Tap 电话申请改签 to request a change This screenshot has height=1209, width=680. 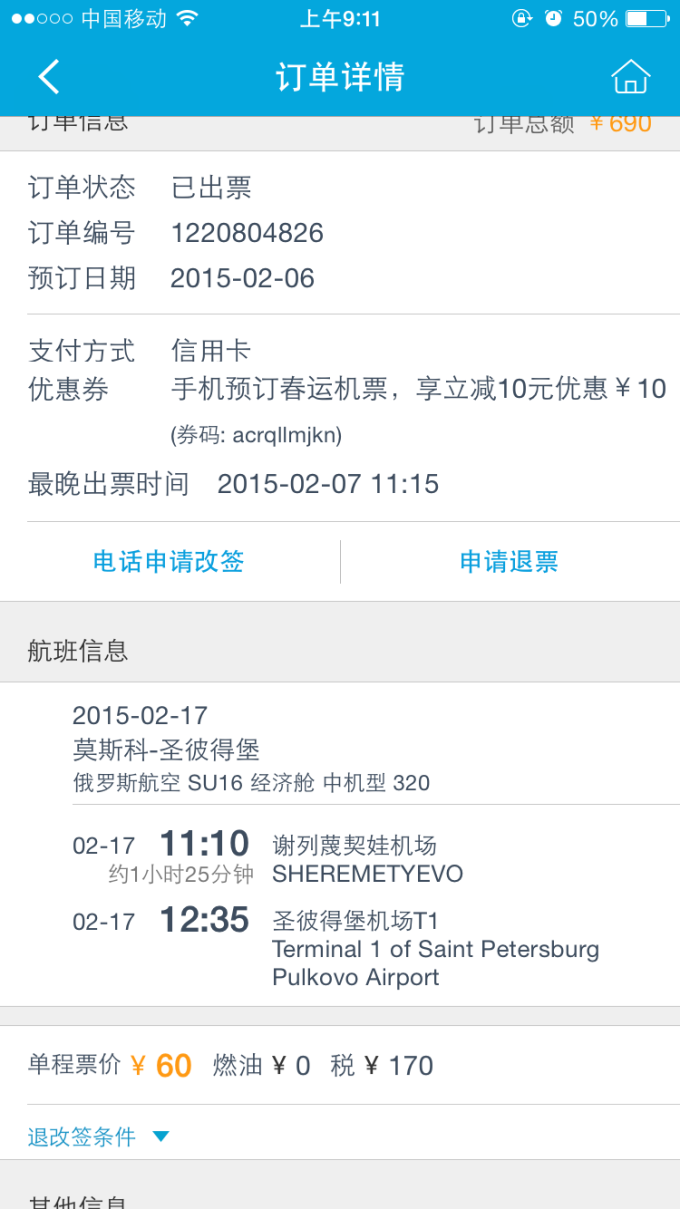coord(169,562)
